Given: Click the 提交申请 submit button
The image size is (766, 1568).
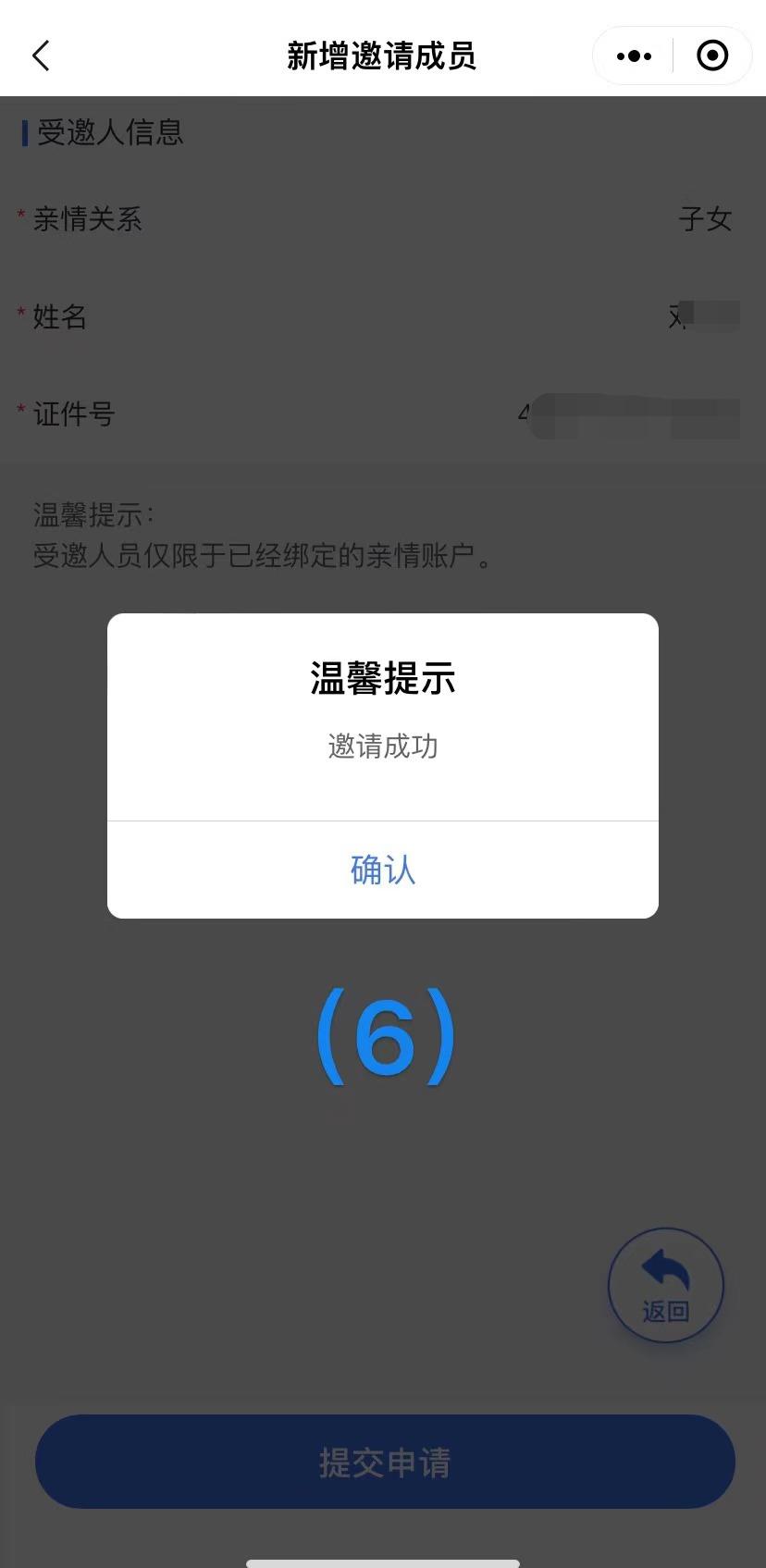Looking at the screenshot, I should [x=383, y=1462].
